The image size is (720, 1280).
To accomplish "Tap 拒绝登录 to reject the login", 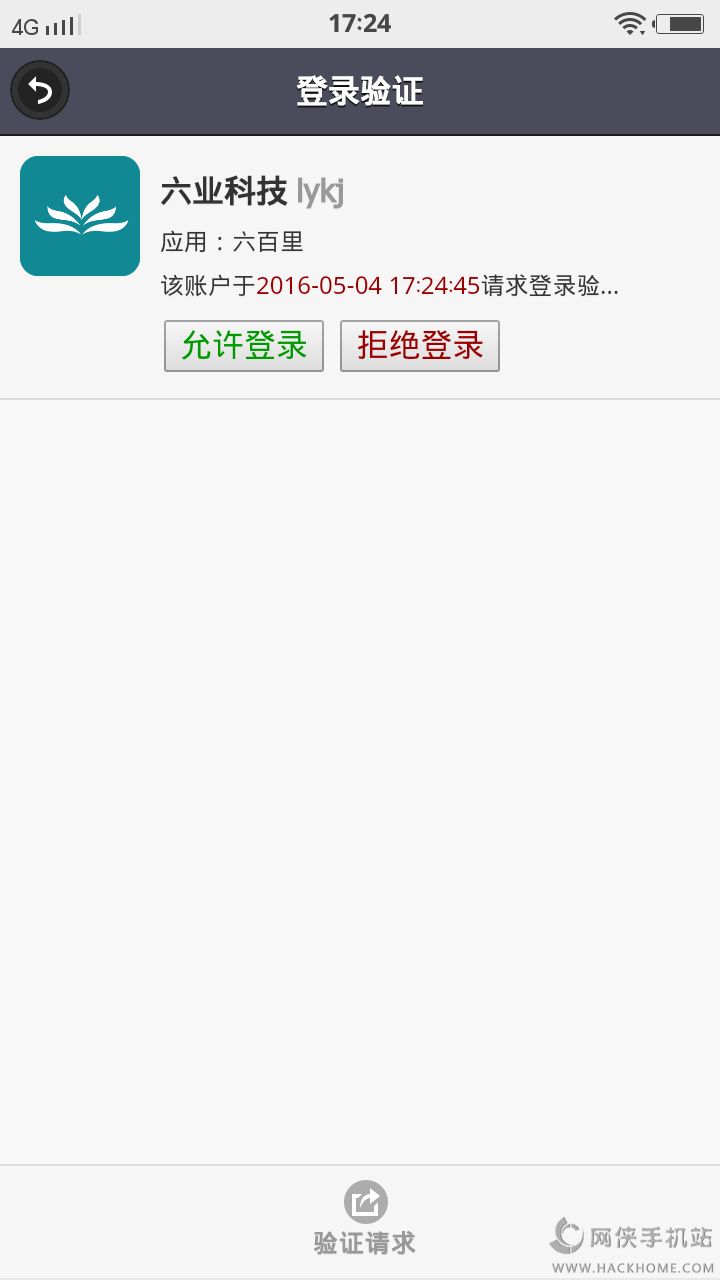I will pyautogui.click(x=420, y=346).
